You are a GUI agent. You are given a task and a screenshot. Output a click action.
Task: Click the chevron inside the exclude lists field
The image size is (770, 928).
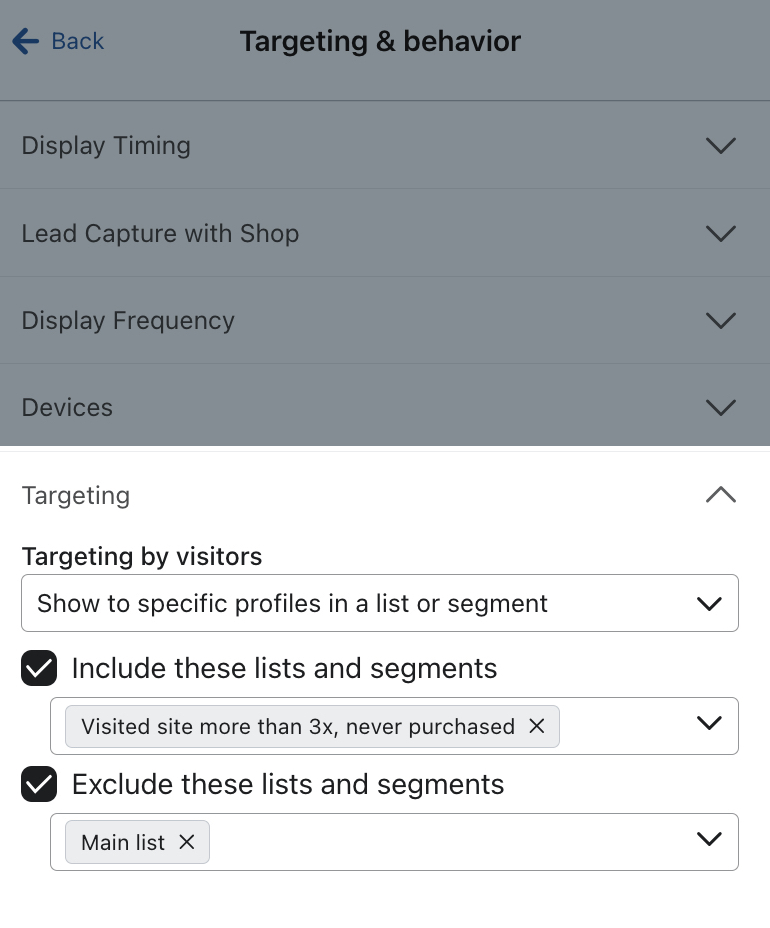710,842
